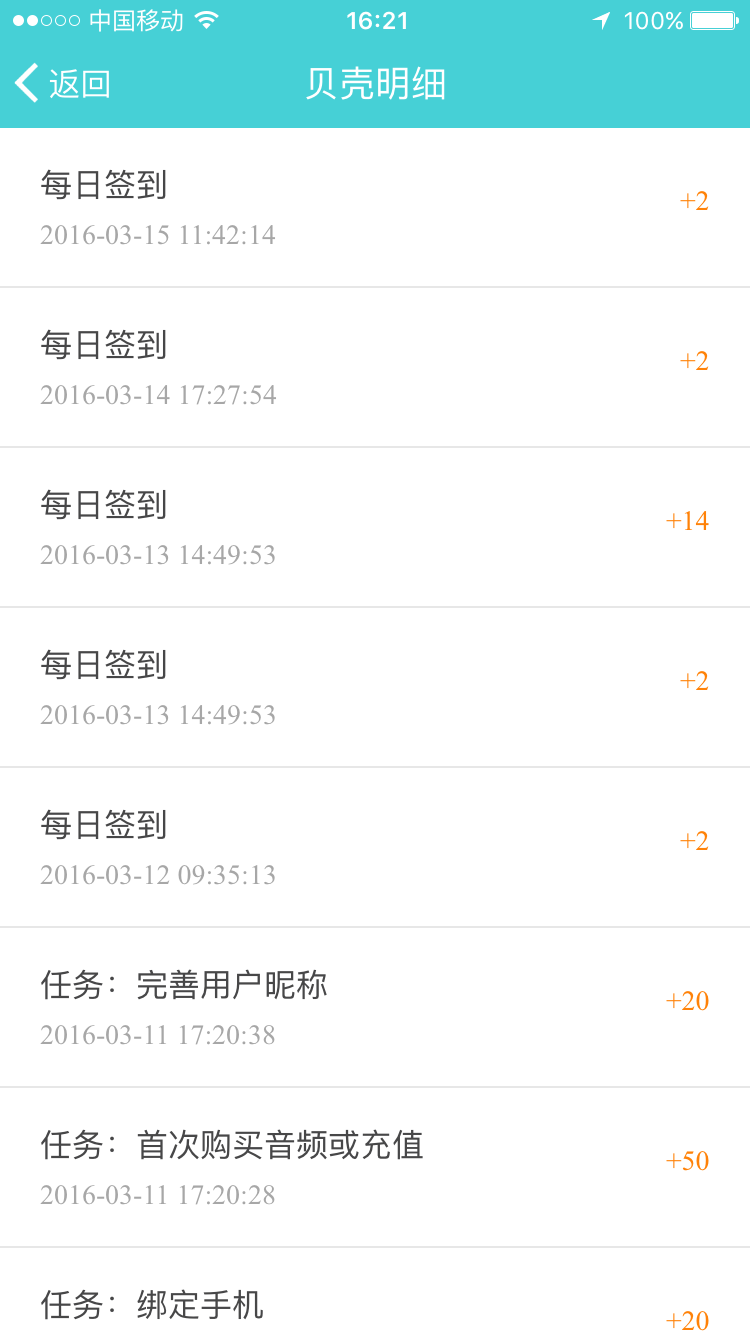The image size is (750, 1334).
Task: Go back using the 返回 button
Action: tap(62, 84)
